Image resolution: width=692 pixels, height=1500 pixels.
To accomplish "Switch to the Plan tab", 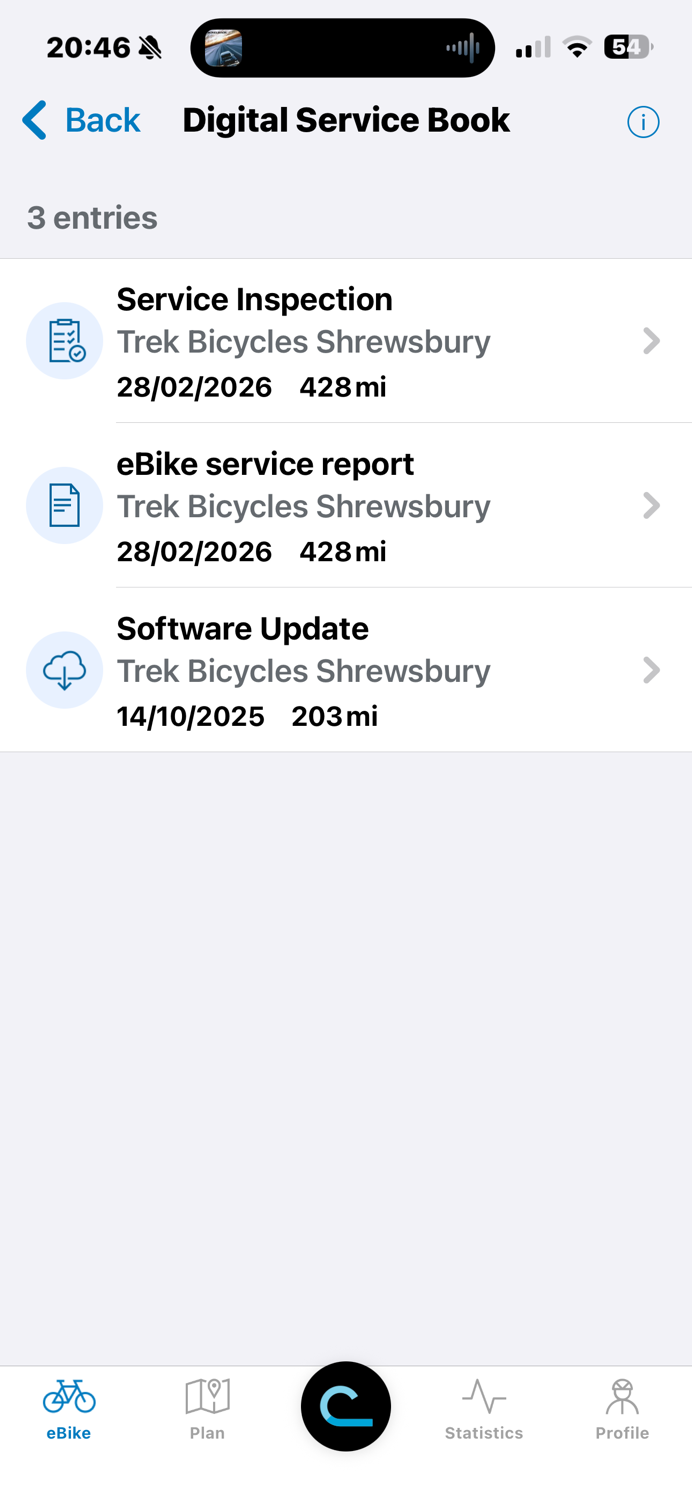I will point(208,1409).
